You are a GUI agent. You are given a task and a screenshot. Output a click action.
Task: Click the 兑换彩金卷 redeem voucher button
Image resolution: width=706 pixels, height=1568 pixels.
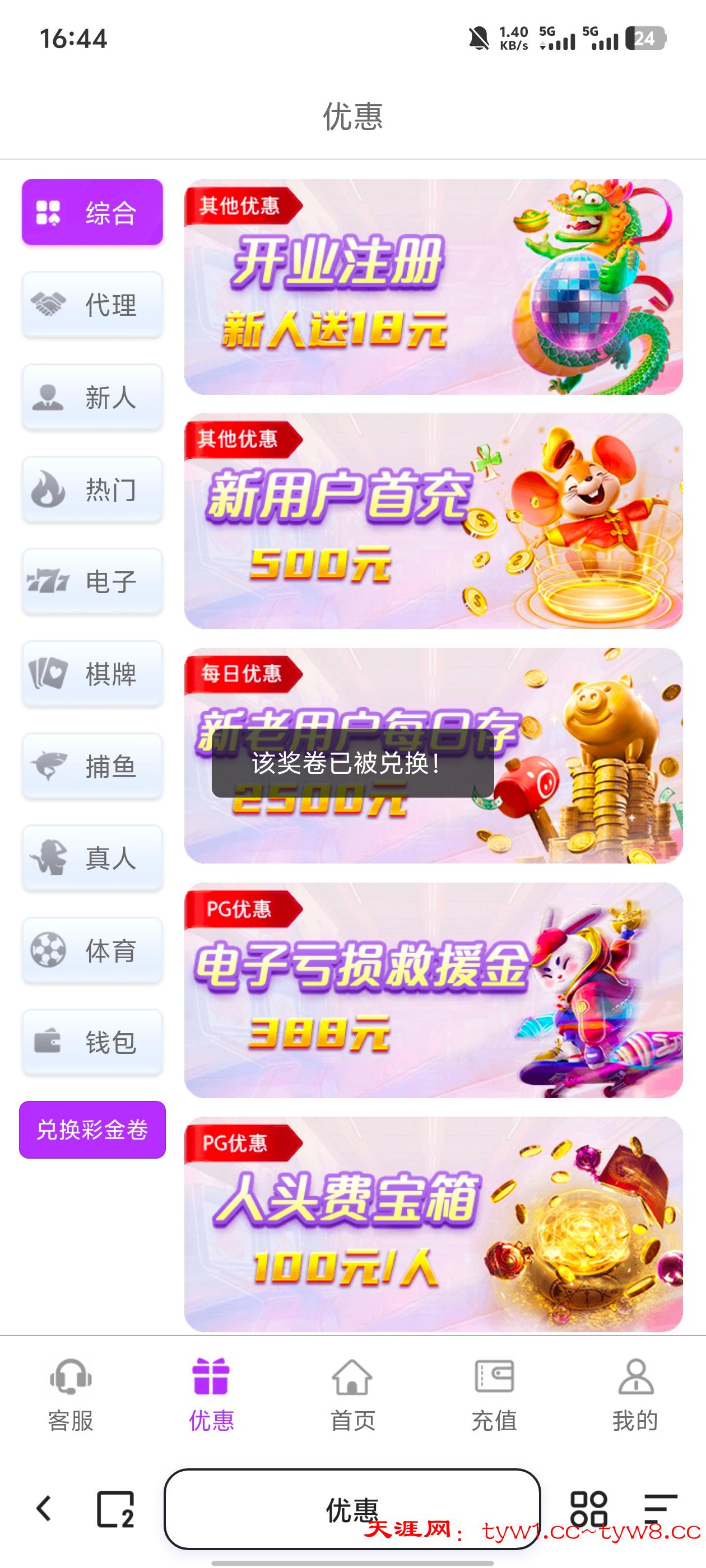point(92,1129)
